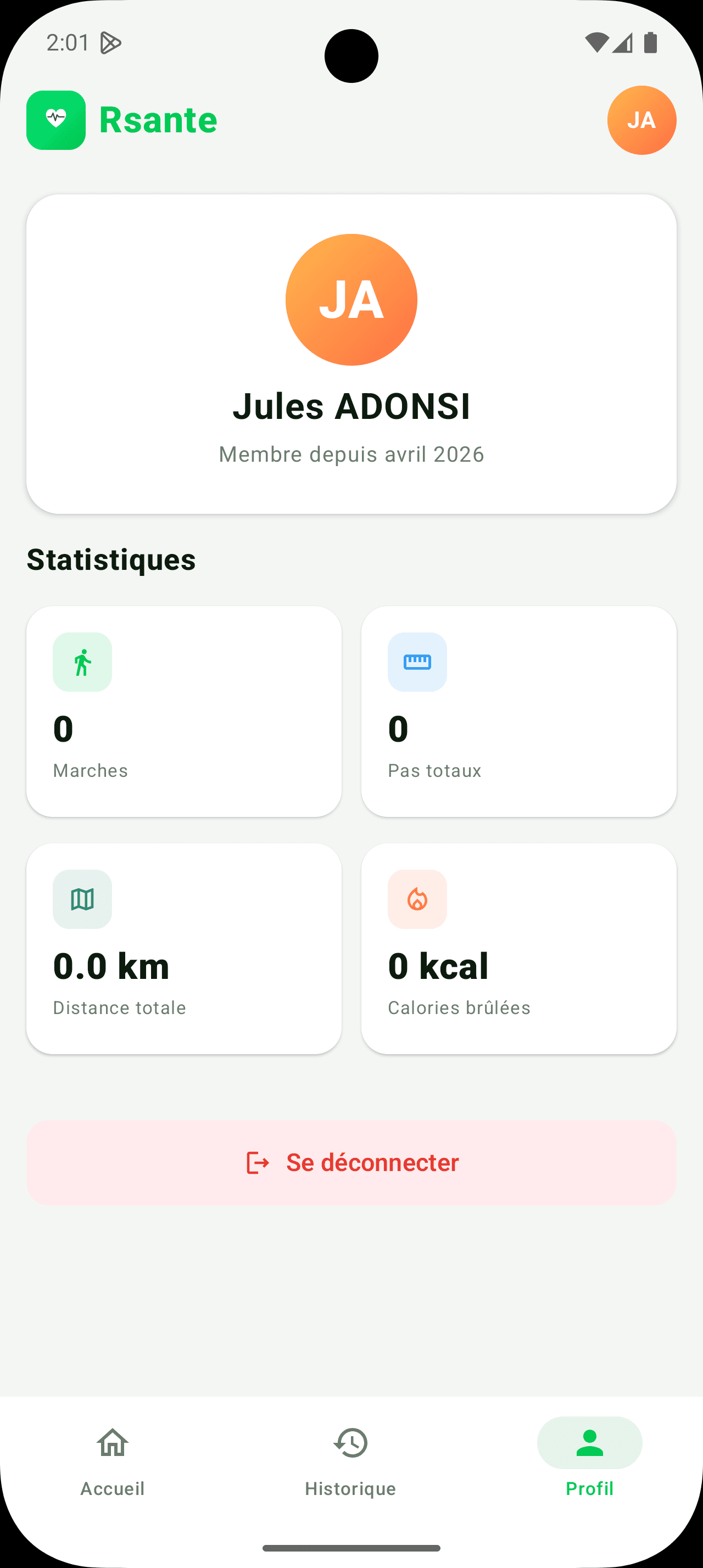Click the Rsante title text
The image size is (703, 1568).
[x=158, y=119]
